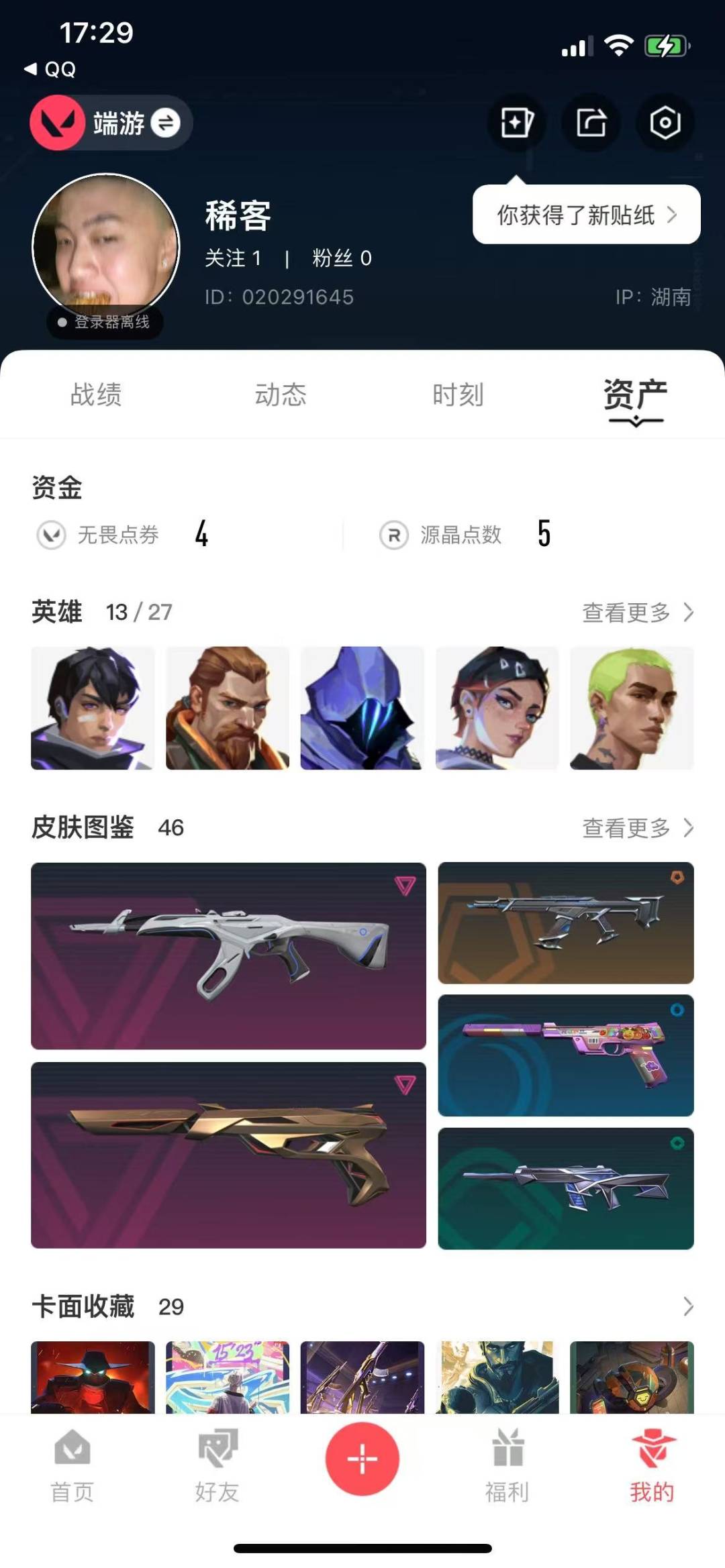Switch to the 动态 tab

(281, 395)
